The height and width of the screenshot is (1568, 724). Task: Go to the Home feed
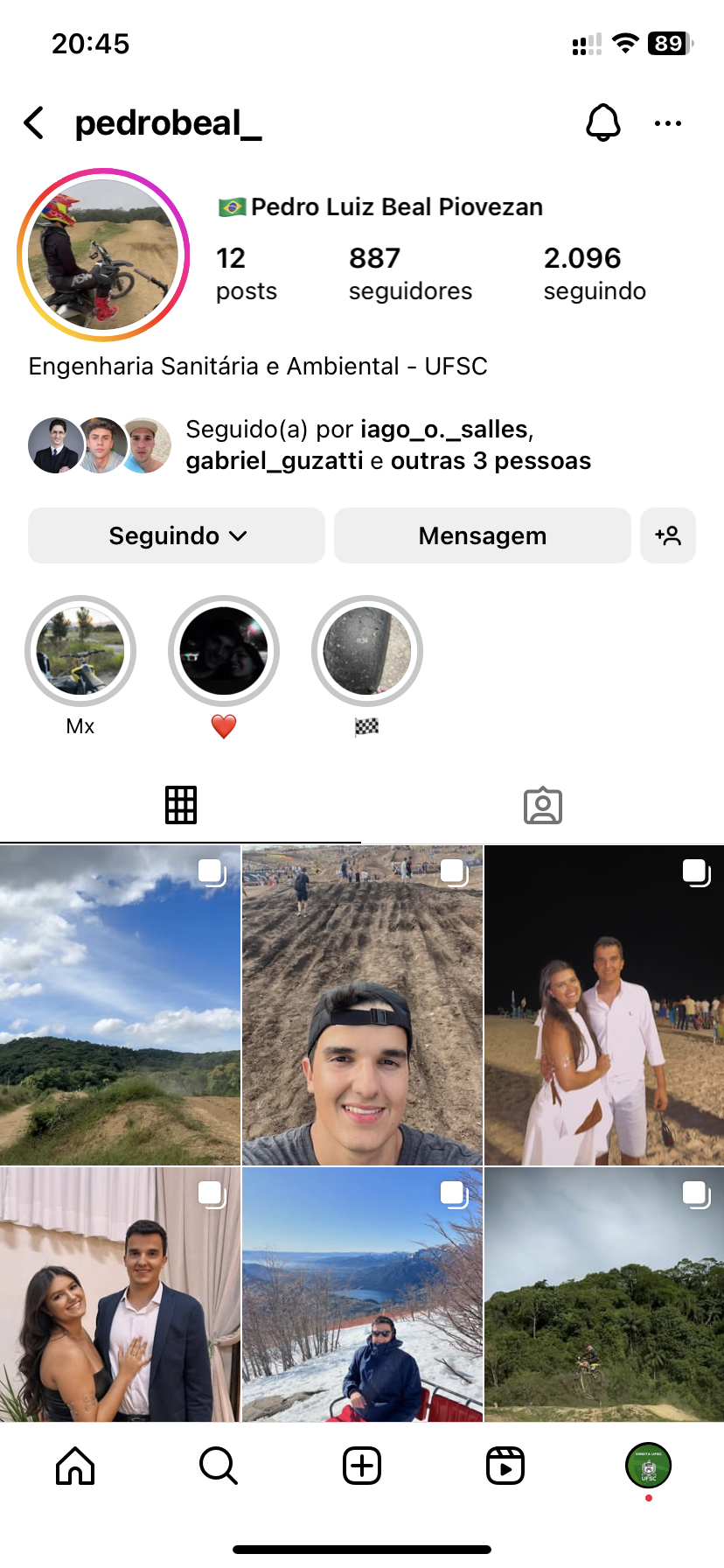click(x=75, y=1466)
